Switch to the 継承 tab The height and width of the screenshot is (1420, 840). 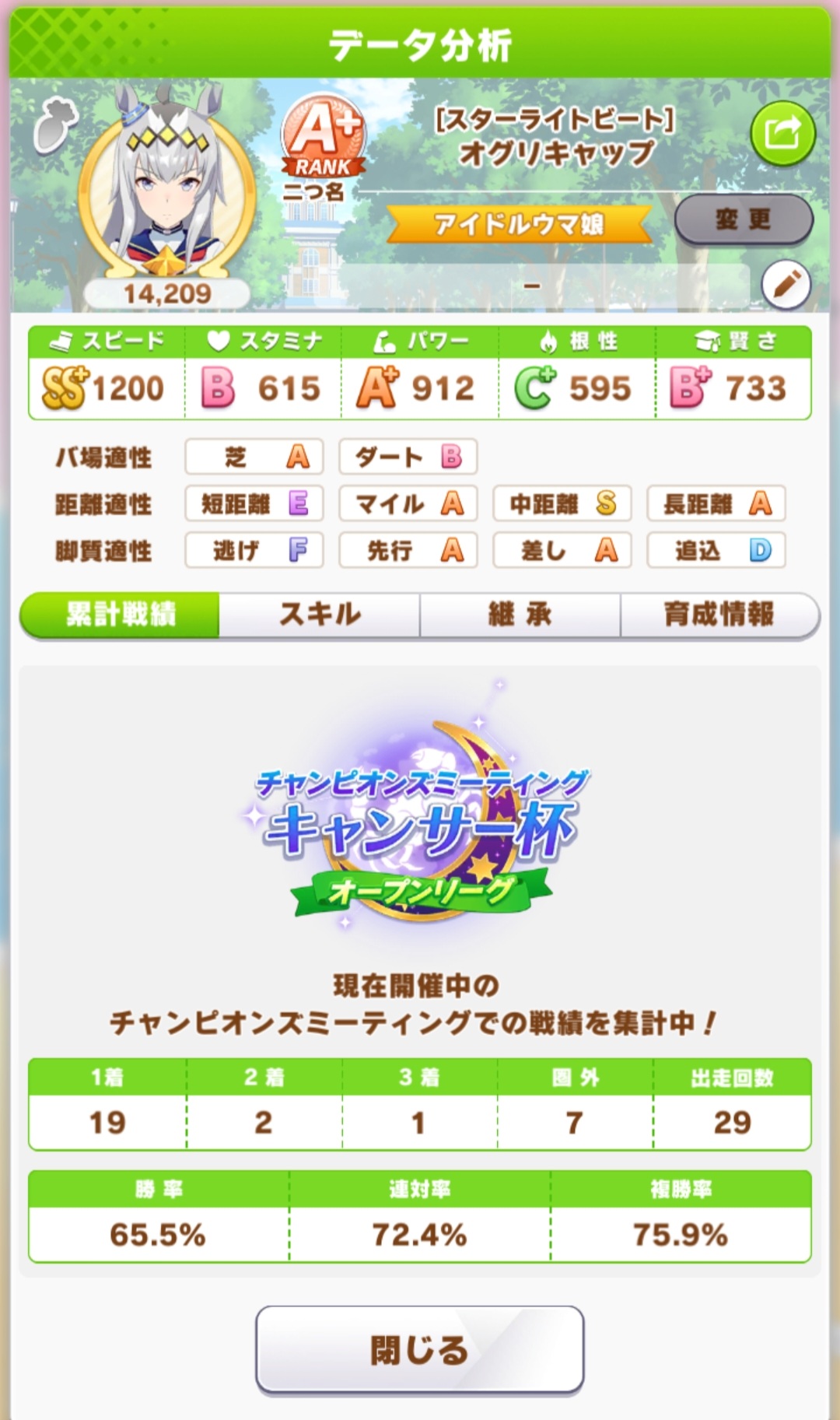coord(520,615)
